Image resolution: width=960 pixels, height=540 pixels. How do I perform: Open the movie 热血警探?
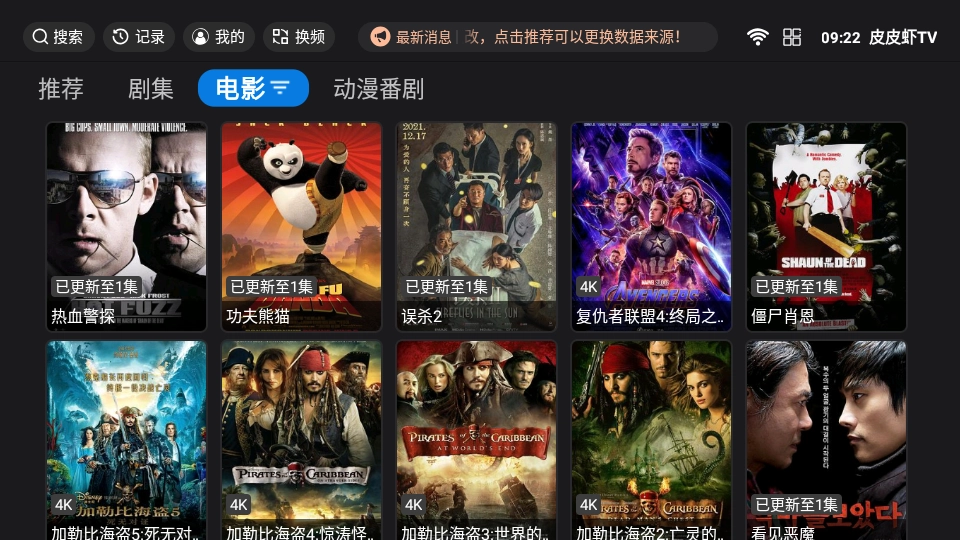pyautogui.click(x=126, y=226)
